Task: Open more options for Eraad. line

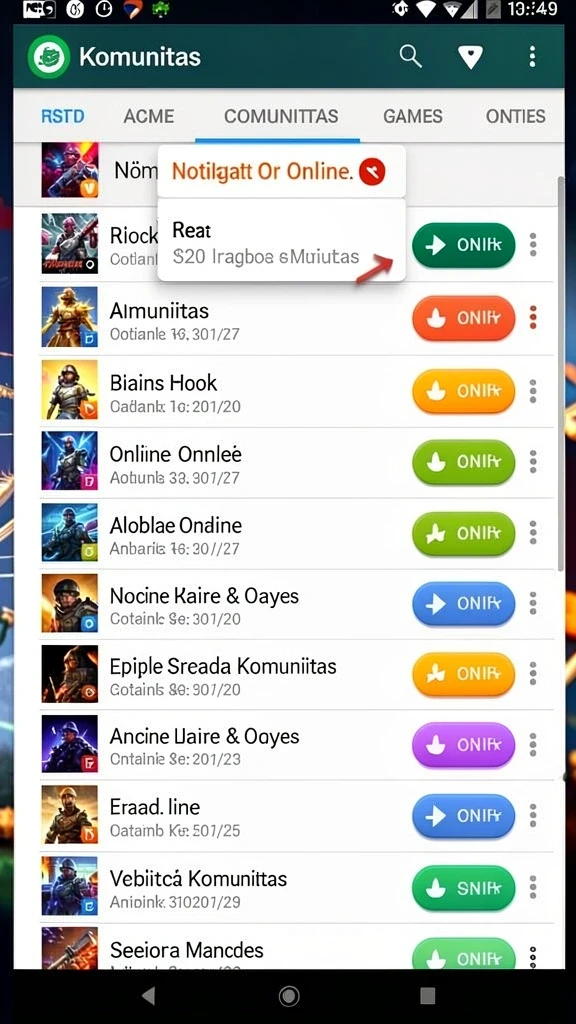Action: [533, 815]
